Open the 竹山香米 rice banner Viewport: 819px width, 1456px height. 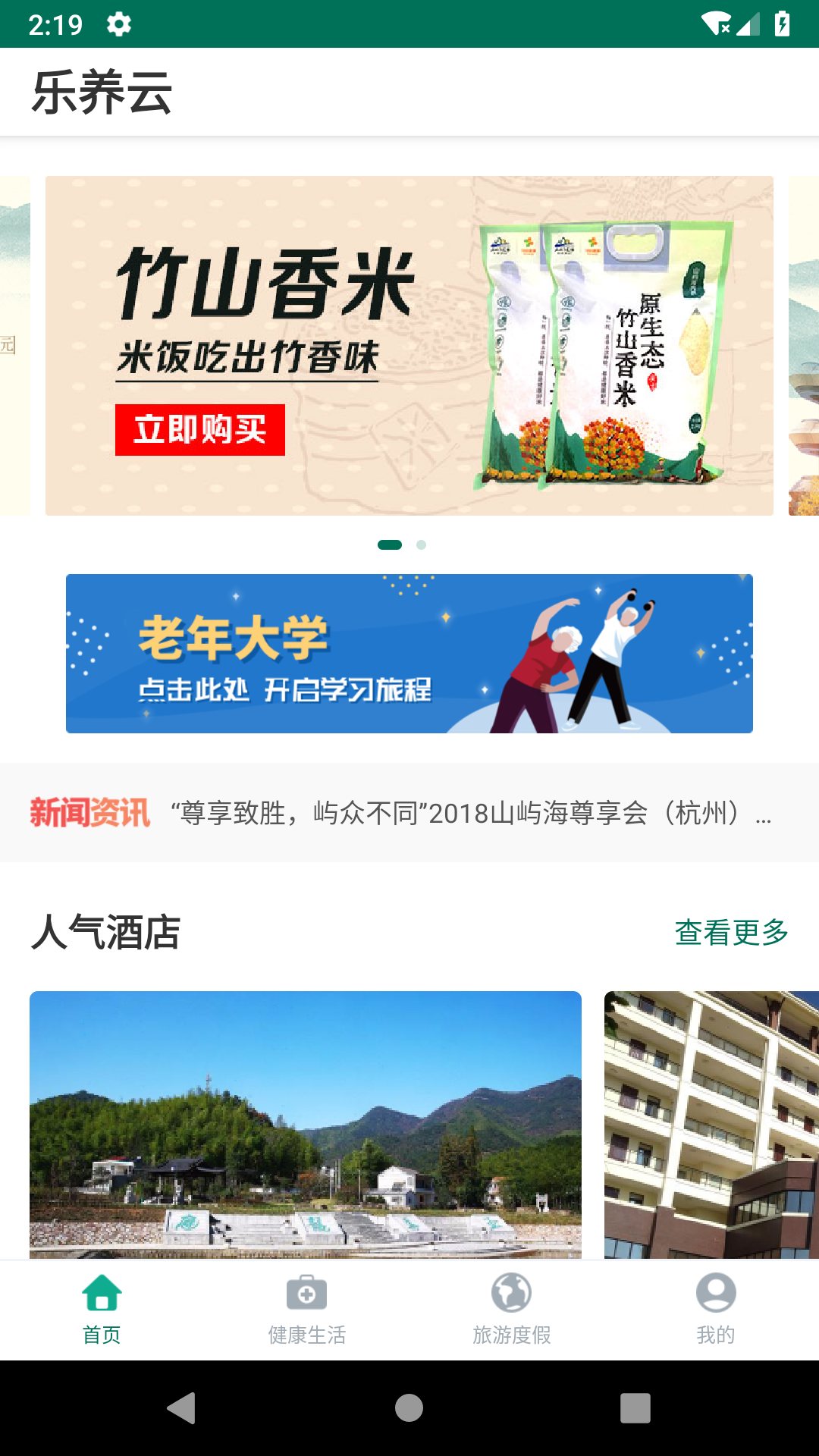click(x=409, y=346)
